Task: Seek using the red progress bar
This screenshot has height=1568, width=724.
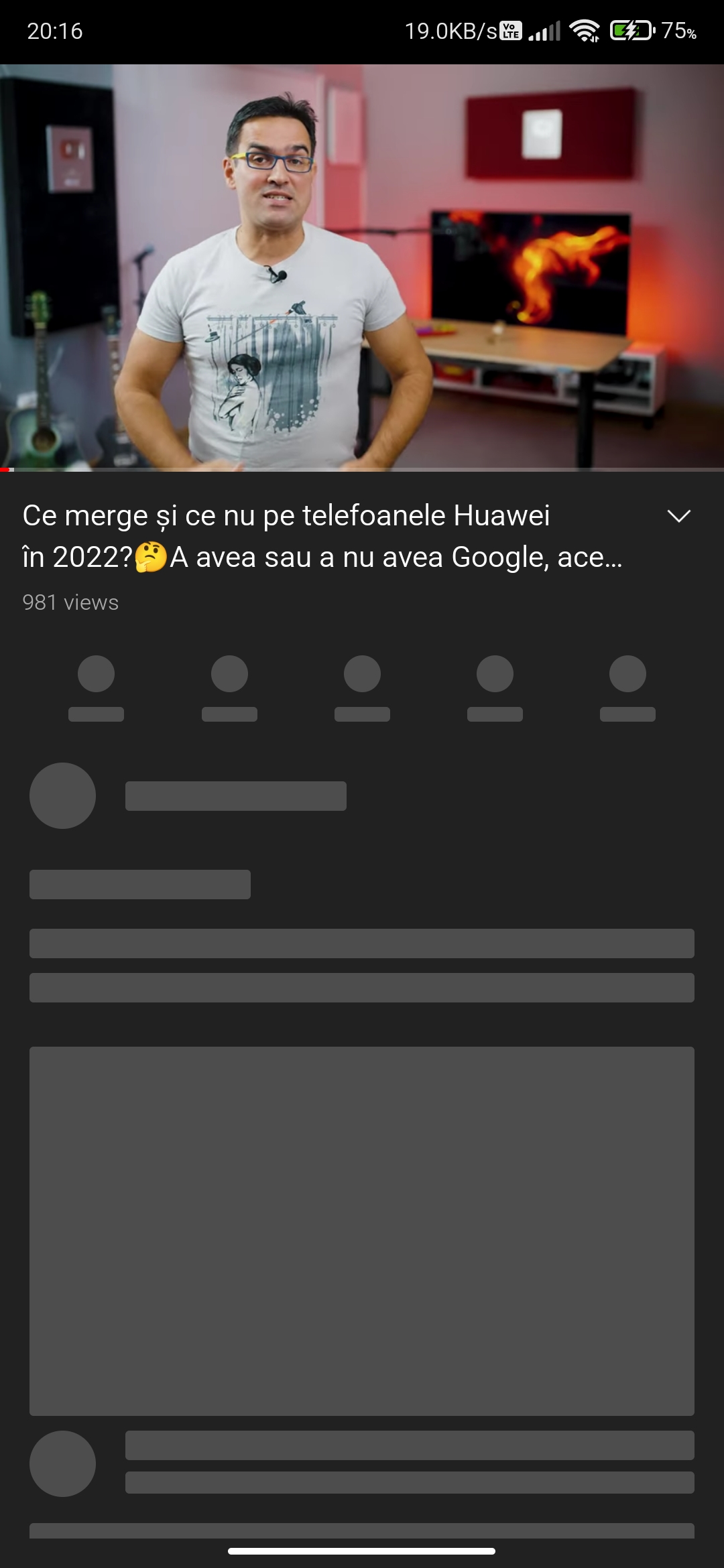Action: click(x=362, y=471)
